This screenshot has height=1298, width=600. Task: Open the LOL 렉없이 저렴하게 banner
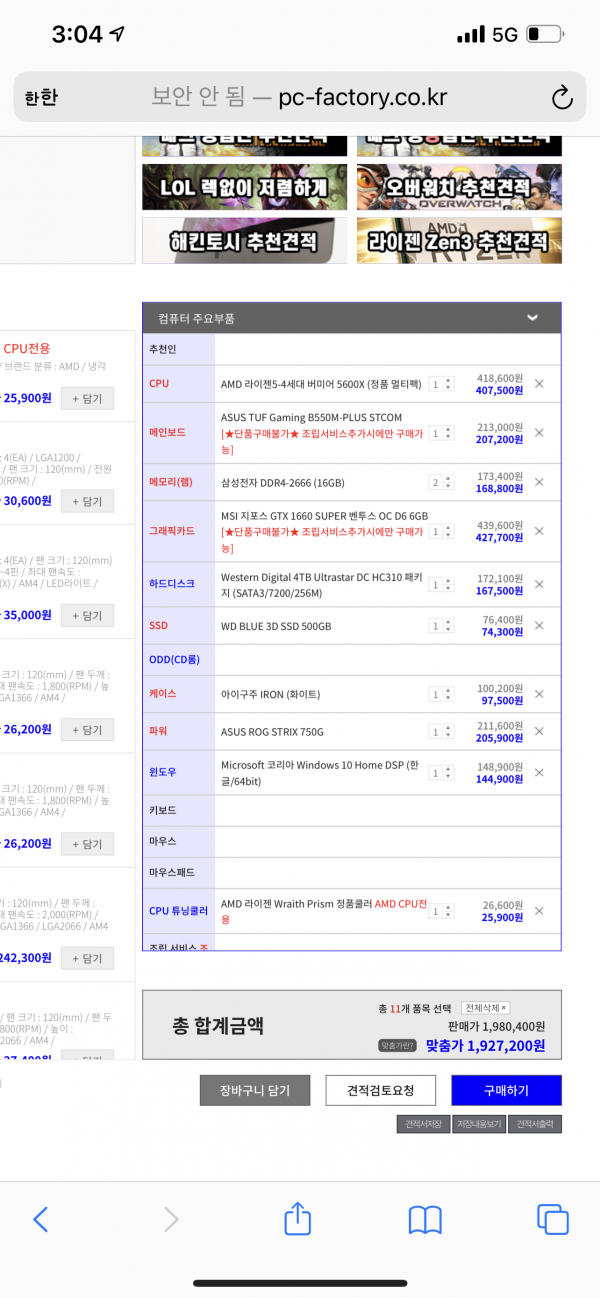244,187
